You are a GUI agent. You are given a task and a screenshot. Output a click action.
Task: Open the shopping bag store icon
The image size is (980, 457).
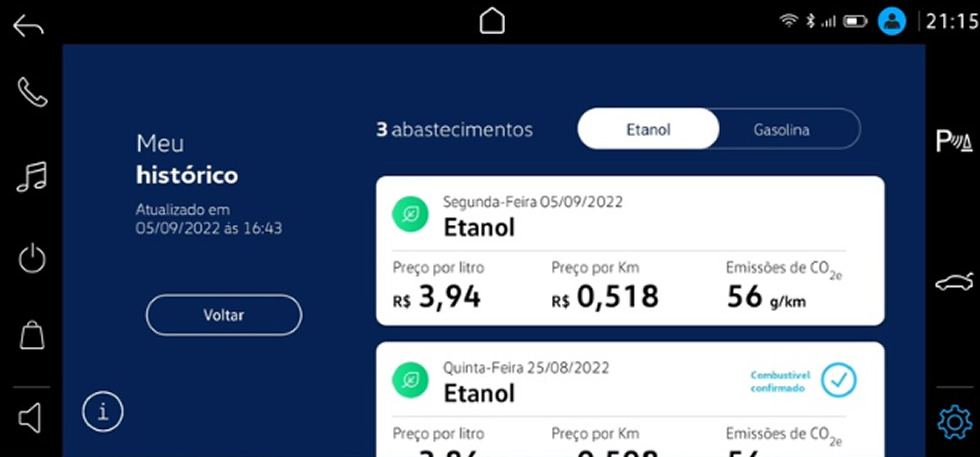tap(32, 335)
